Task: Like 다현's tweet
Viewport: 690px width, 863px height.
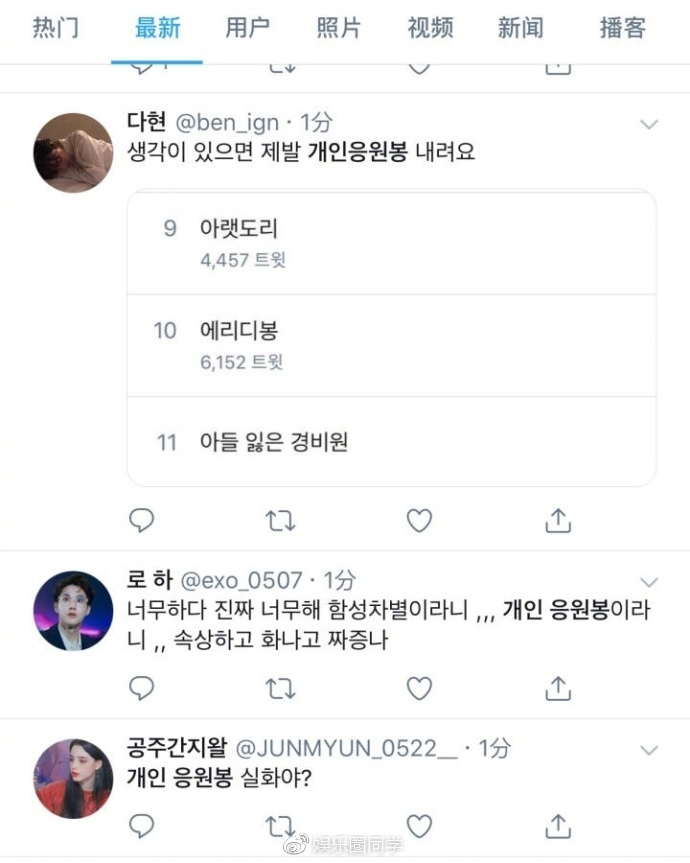Action: click(419, 520)
